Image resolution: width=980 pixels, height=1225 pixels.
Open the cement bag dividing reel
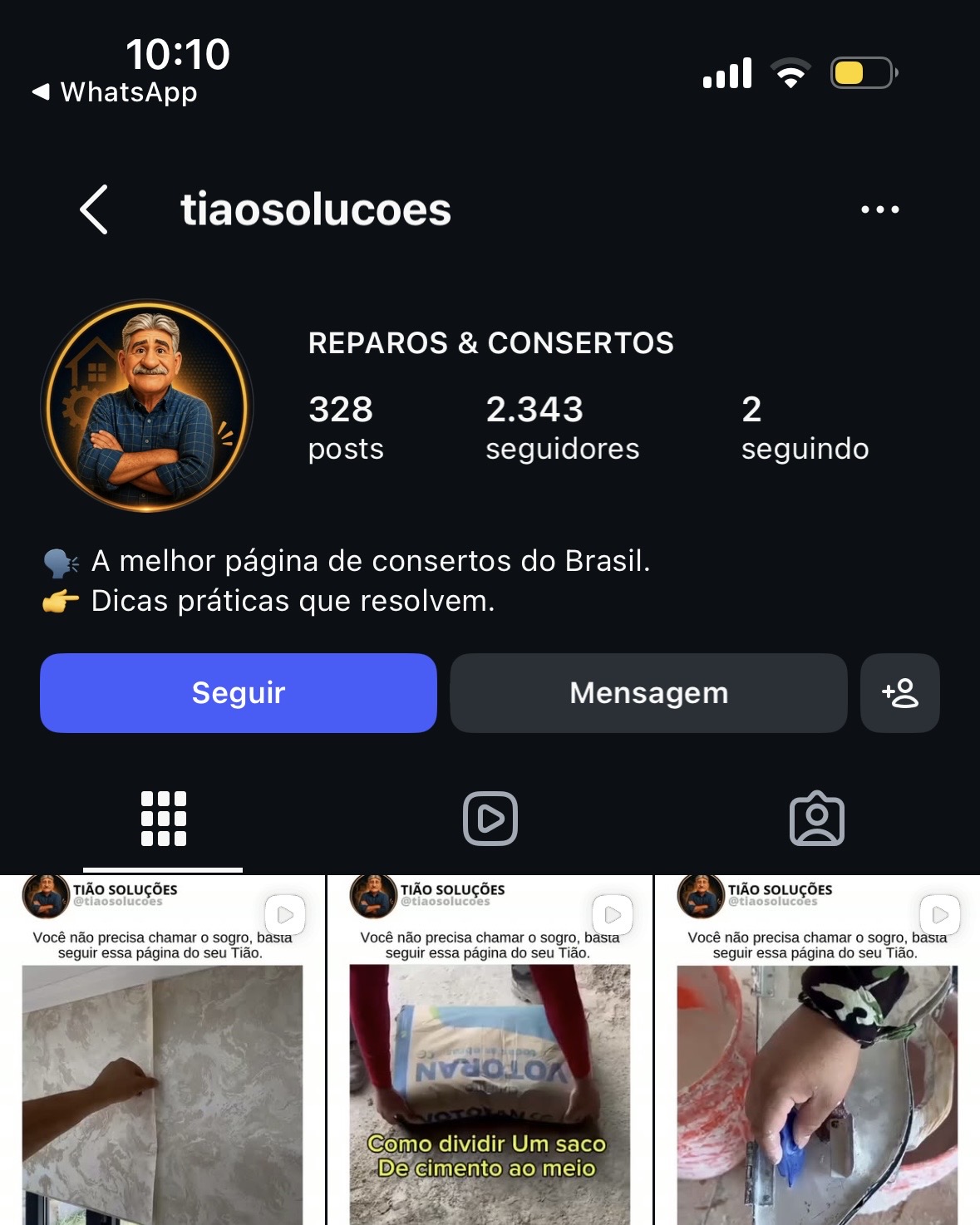tap(490, 1050)
